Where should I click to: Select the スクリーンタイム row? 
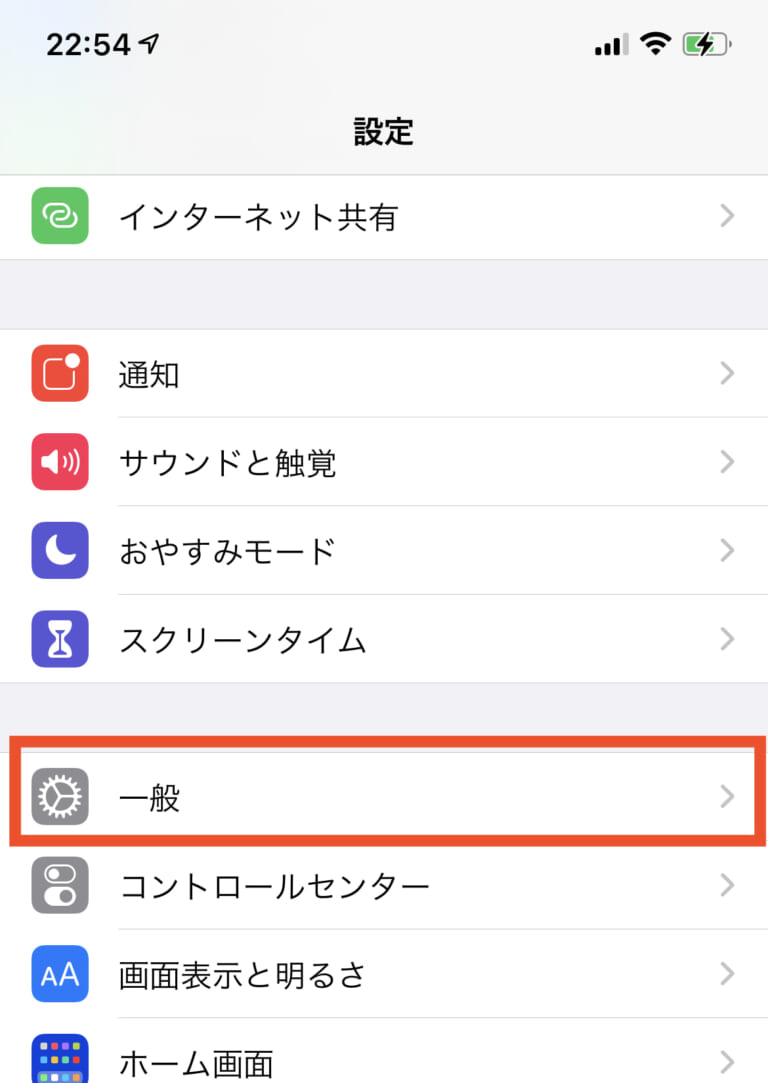[384, 640]
